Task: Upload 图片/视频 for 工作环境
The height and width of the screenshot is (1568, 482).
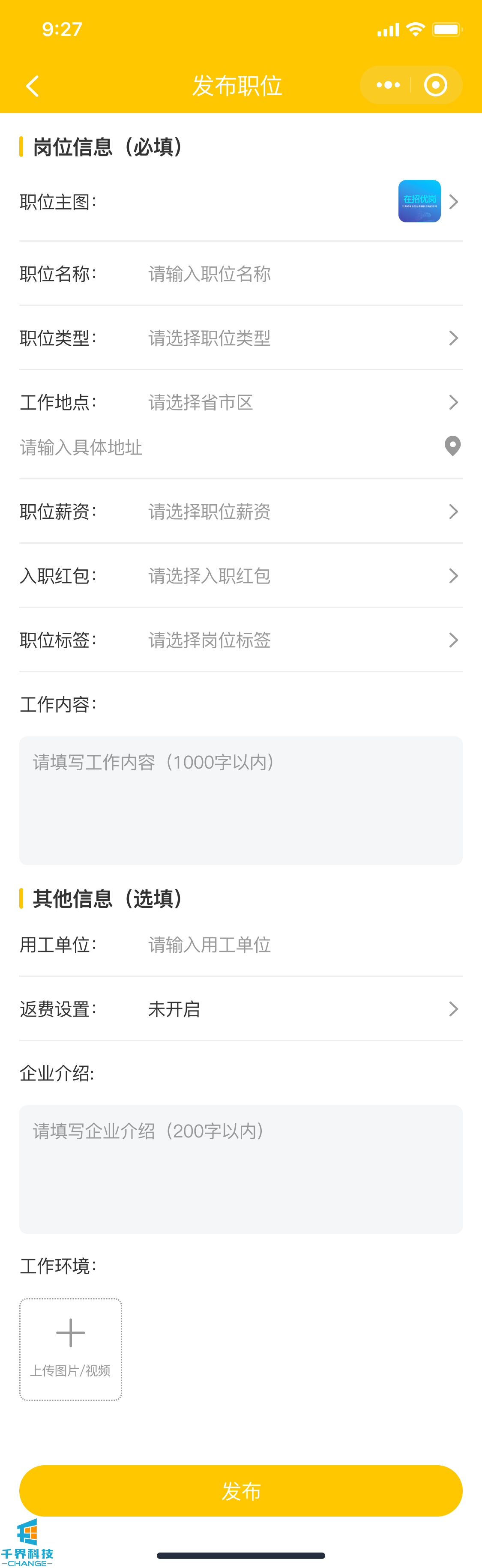Action: 71,1349
